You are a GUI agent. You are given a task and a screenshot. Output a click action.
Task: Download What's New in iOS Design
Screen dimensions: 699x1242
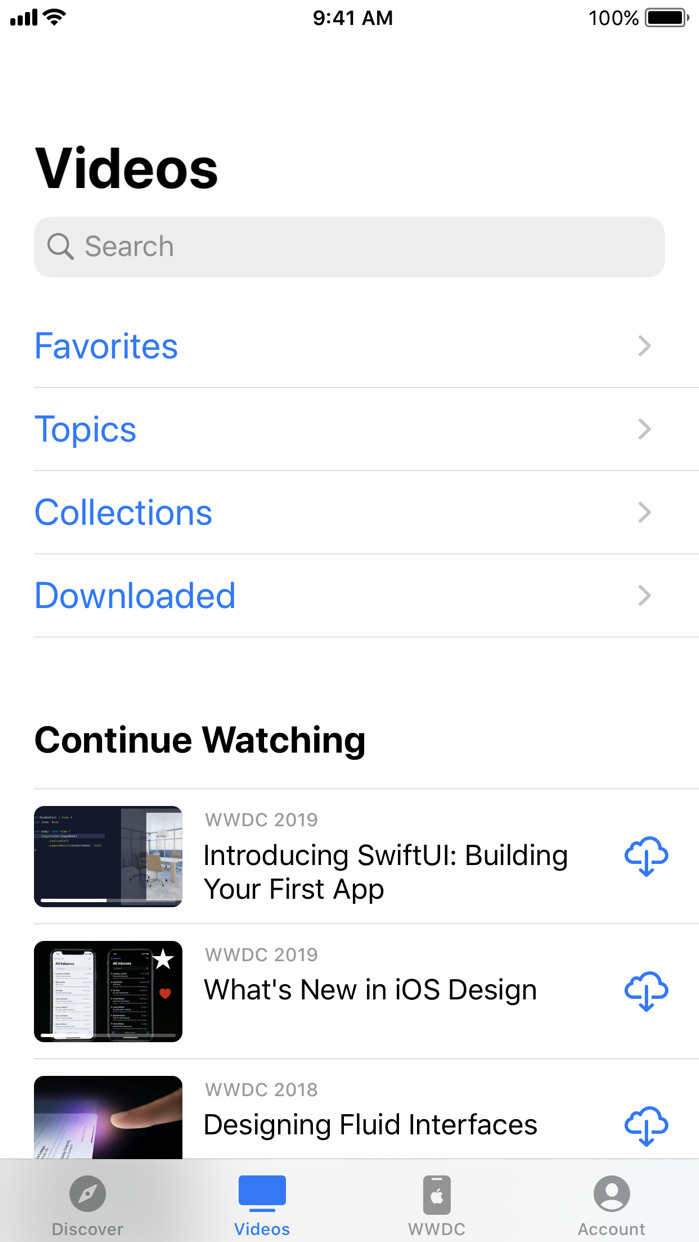646,991
